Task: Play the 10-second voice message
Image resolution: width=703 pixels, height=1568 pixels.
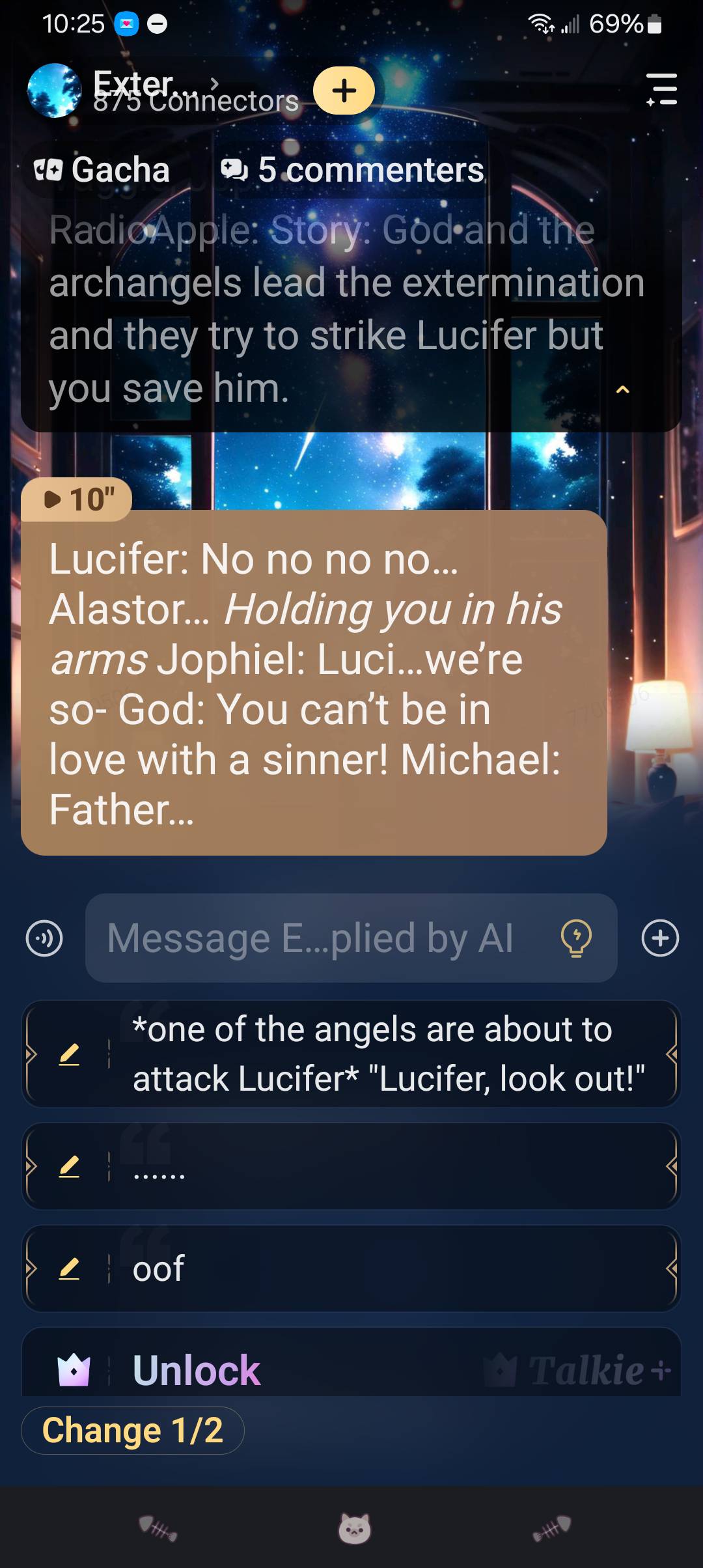Action: pyautogui.click(x=77, y=499)
